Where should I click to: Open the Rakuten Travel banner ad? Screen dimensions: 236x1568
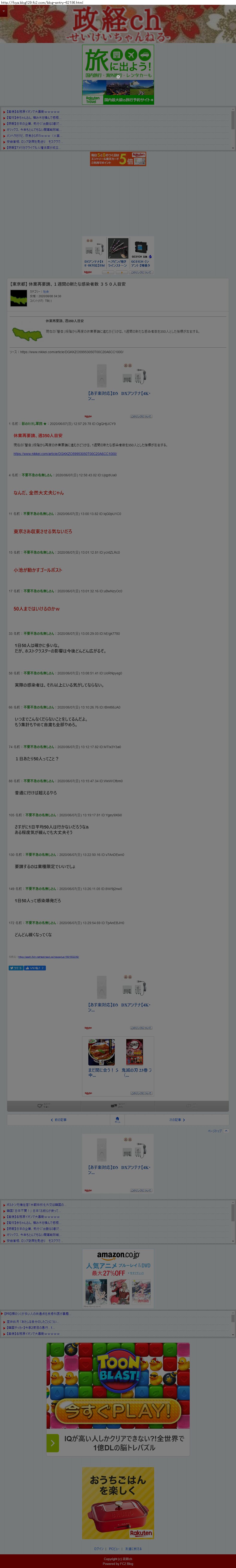coord(118,74)
